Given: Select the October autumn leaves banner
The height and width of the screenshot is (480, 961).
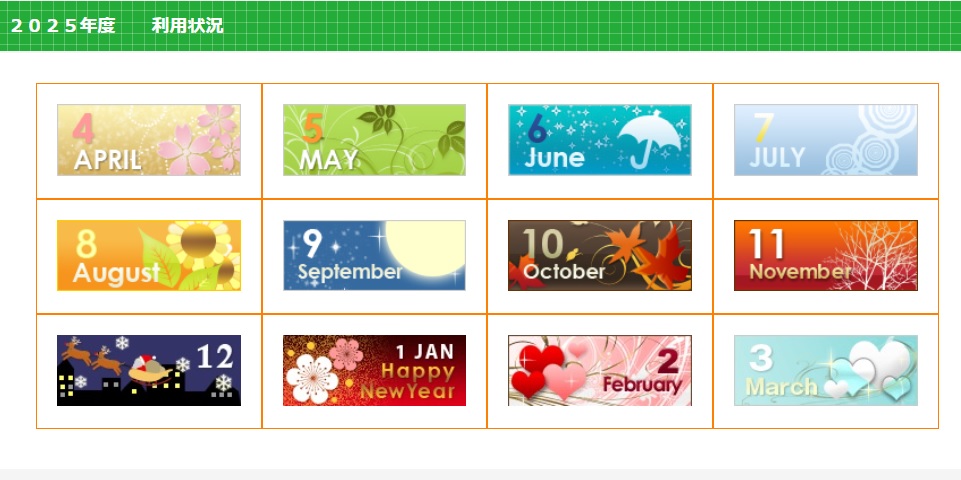Looking at the screenshot, I should (599, 255).
